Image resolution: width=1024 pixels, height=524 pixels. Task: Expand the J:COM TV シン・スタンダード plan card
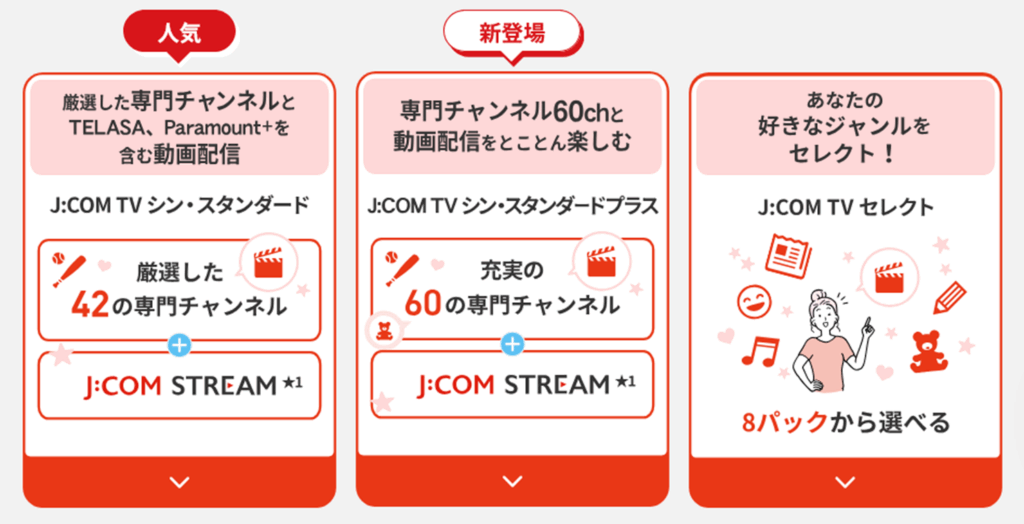point(179,481)
